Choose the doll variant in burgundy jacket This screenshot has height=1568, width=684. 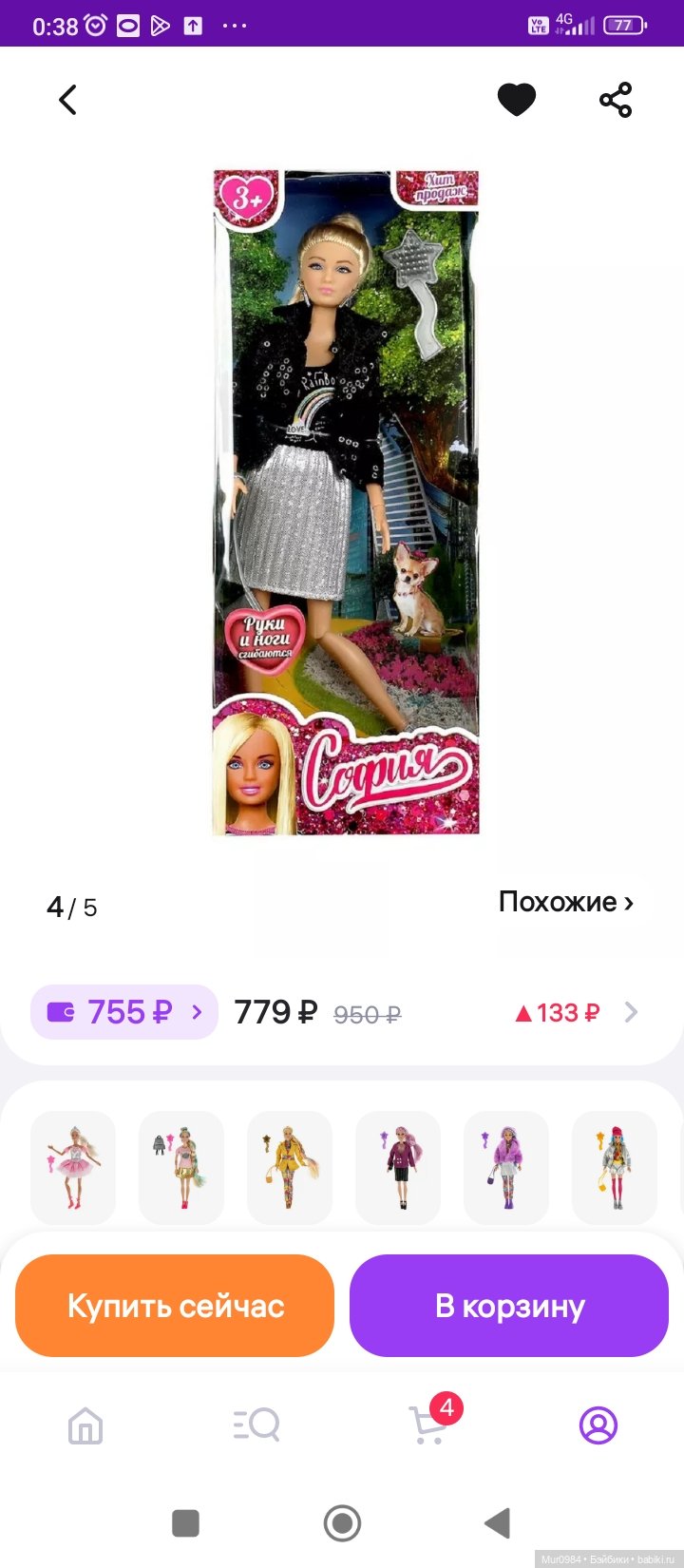tap(398, 1168)
